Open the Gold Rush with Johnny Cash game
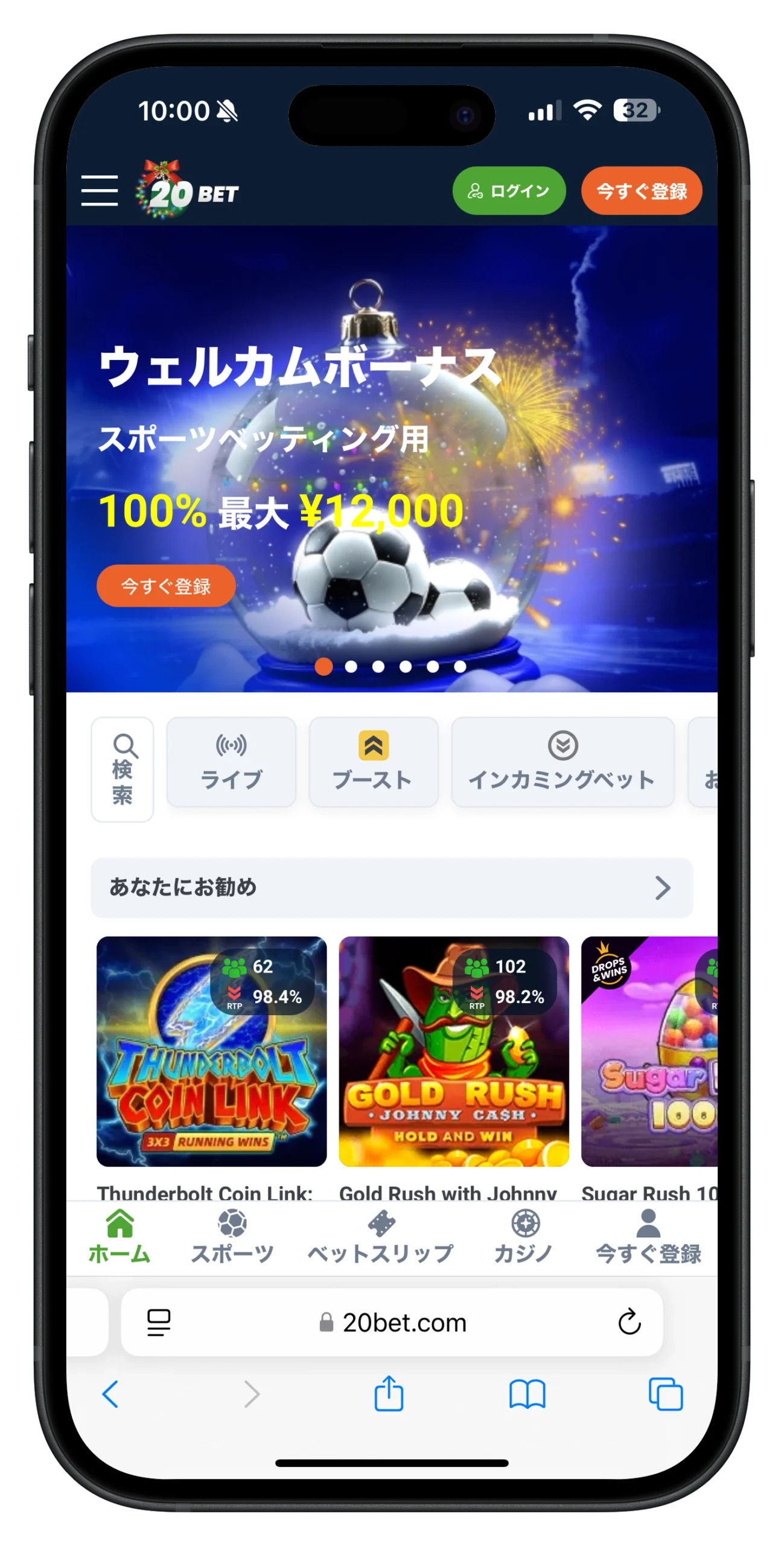Image resolution: width=784 pixels, height=1546 pixels. [453, 1051]
